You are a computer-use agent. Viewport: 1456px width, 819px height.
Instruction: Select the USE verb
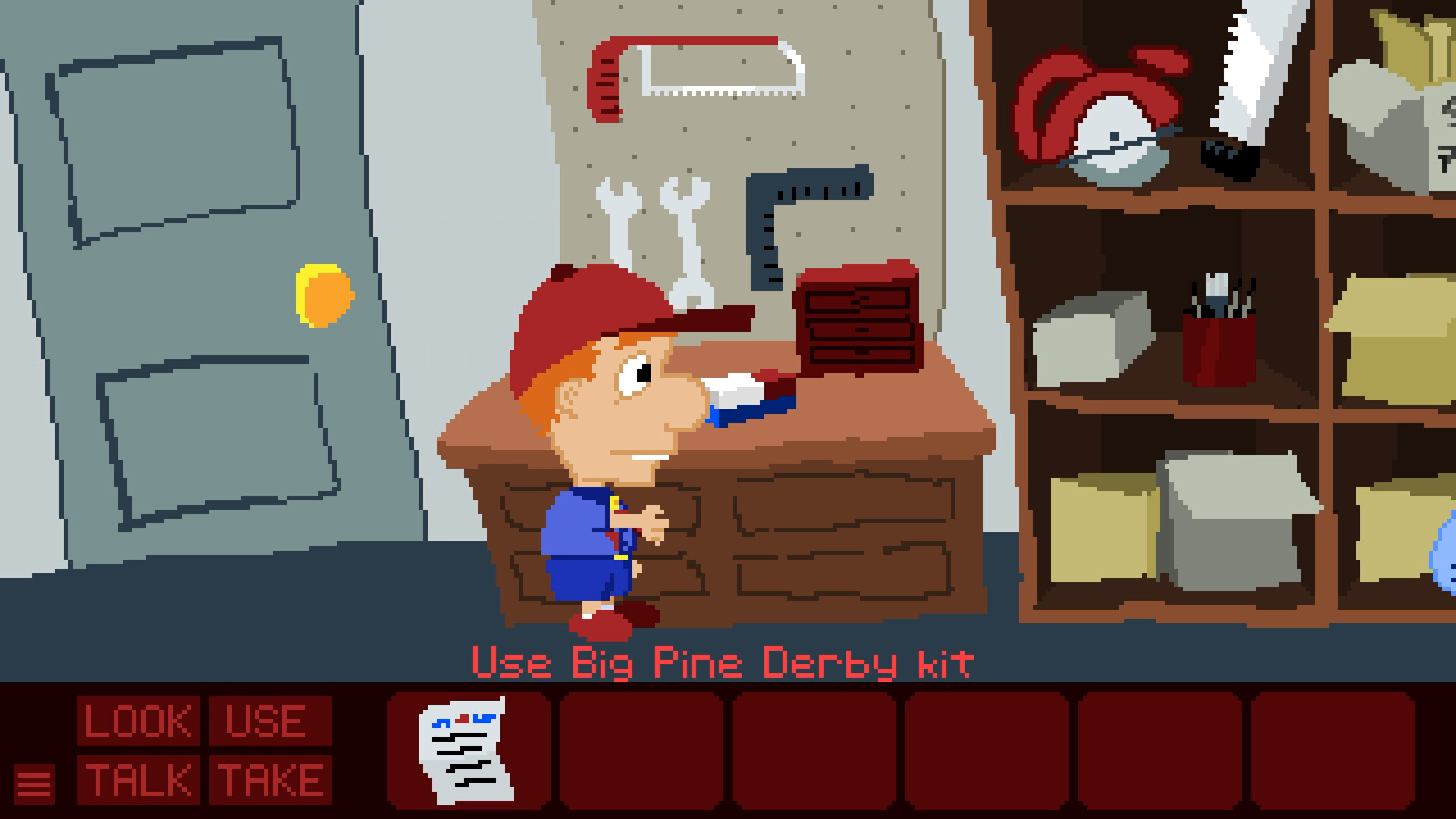[x=269, y=720]
